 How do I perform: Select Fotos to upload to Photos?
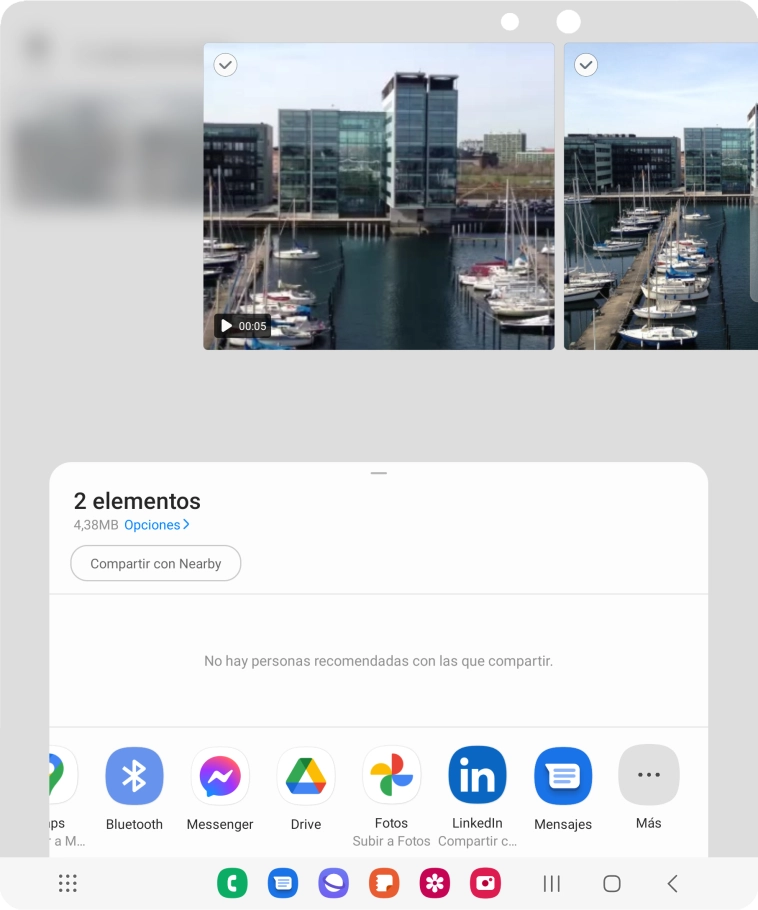pos(391,777)
